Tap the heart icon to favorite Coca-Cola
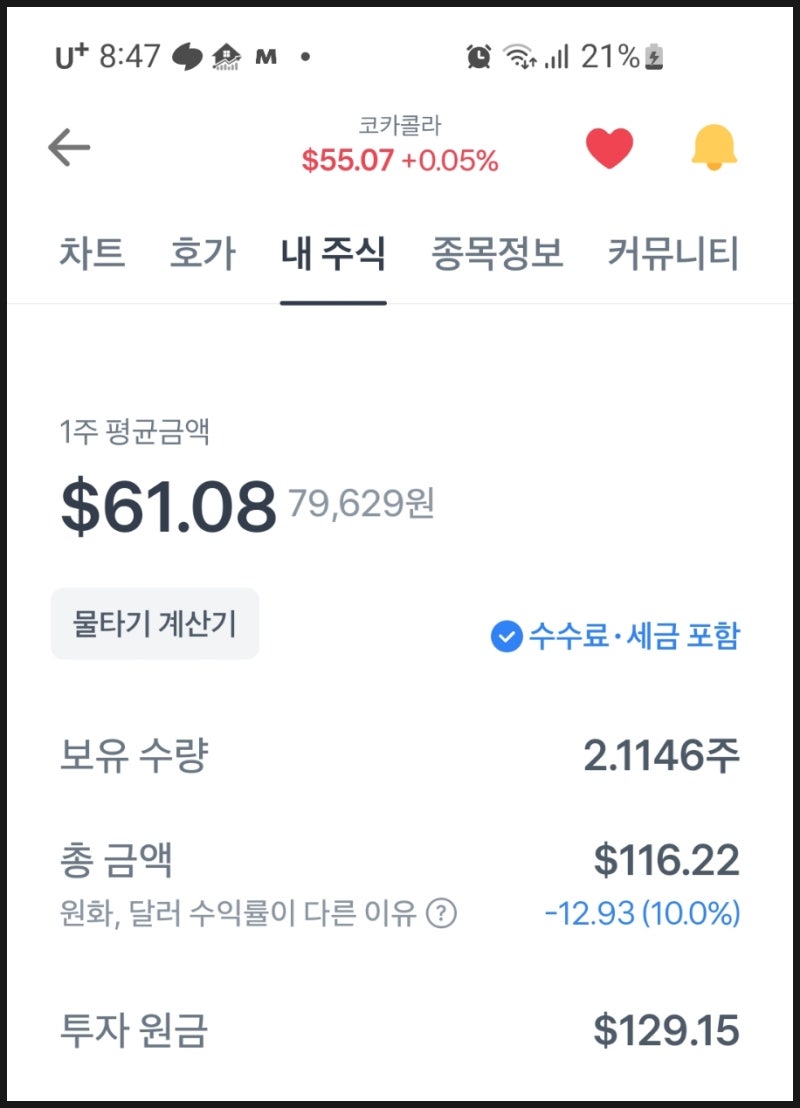This screenshot has height=1108, width=800. coord(610,146)
